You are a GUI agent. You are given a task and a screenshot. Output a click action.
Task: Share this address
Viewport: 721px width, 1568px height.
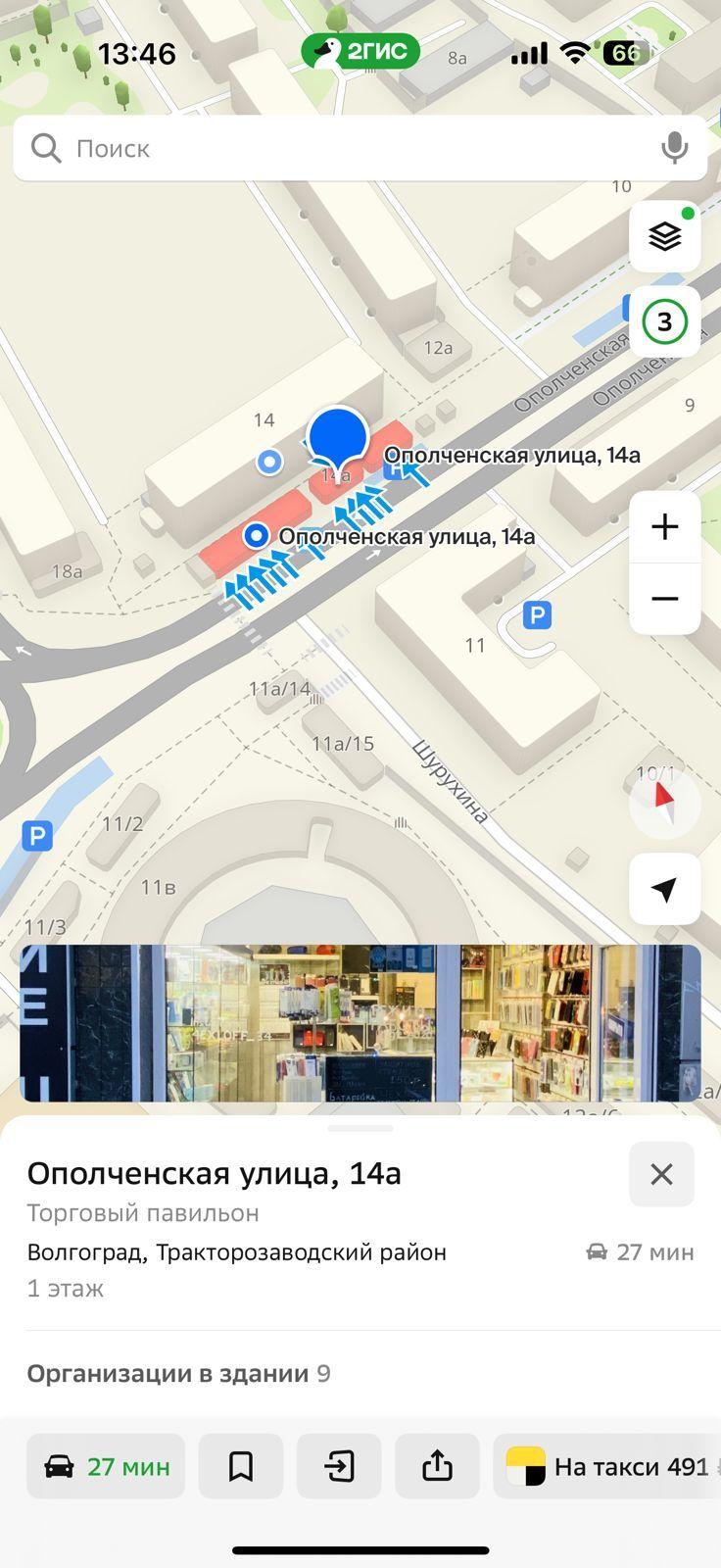437,1466
